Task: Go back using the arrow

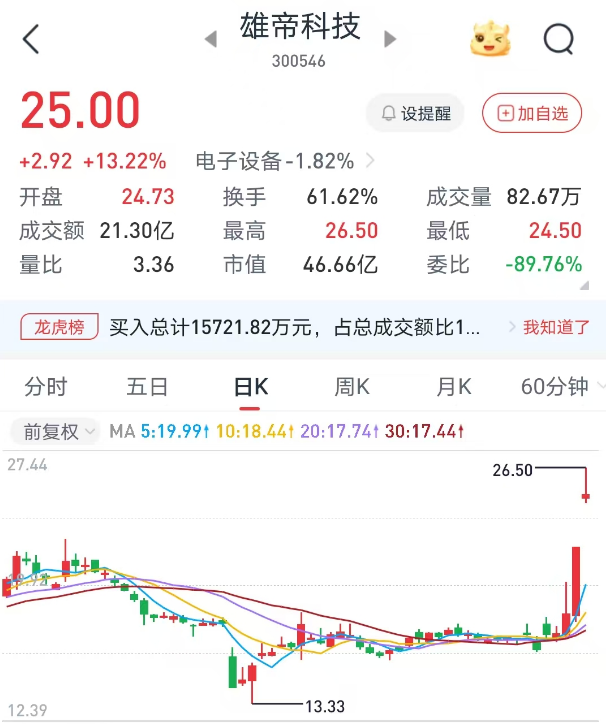Action: (x=31, y=40)
